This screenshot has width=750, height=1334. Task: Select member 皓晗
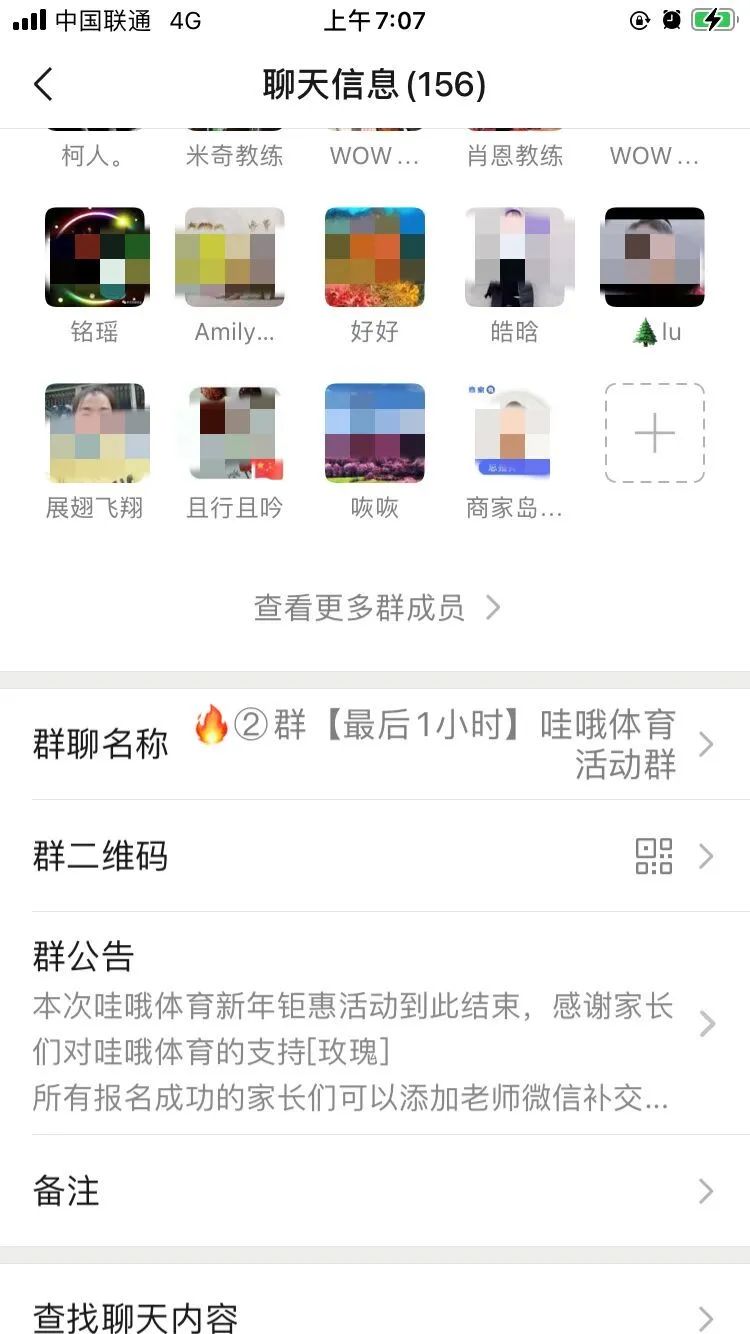tap(514, 257)
